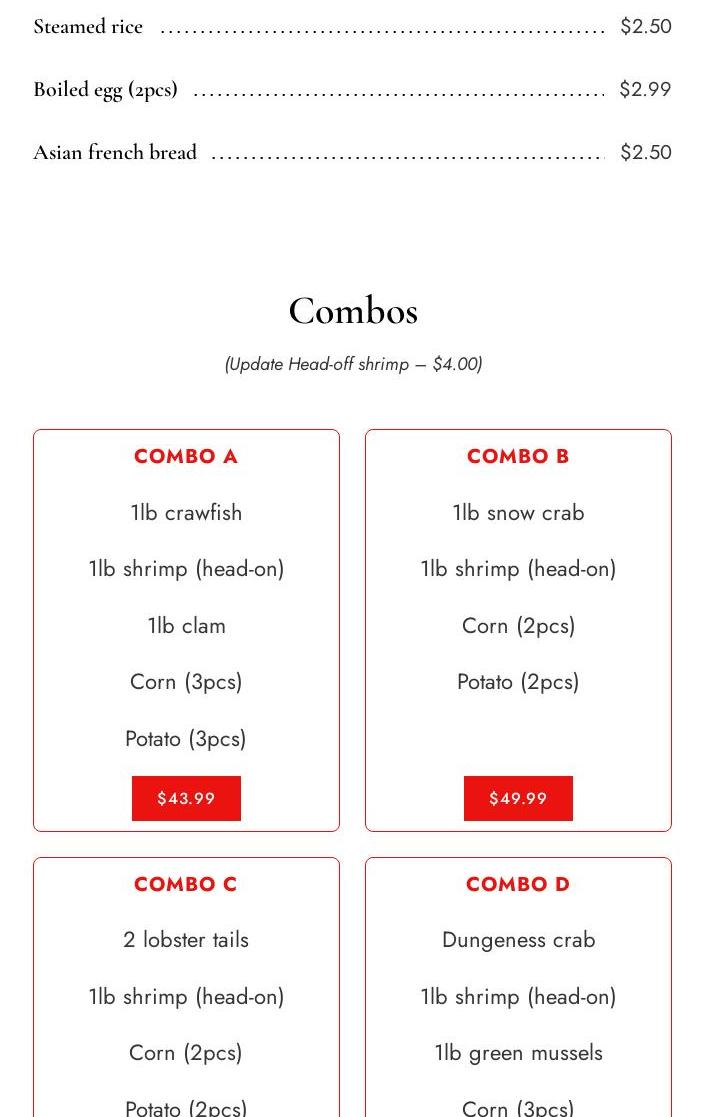The height and width of the screenshot is (1117, 705).
Task: Tap the $43.99 button in Combo A
Action: tap(186, 798)
